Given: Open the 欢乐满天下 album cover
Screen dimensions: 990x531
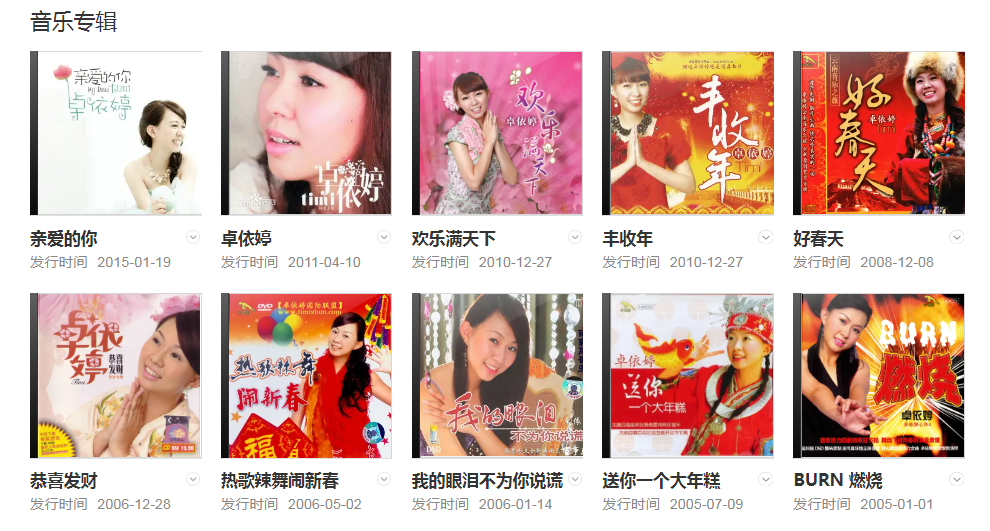Looking at the screenshot, I should pyautogui.click(x=497, y=134).
